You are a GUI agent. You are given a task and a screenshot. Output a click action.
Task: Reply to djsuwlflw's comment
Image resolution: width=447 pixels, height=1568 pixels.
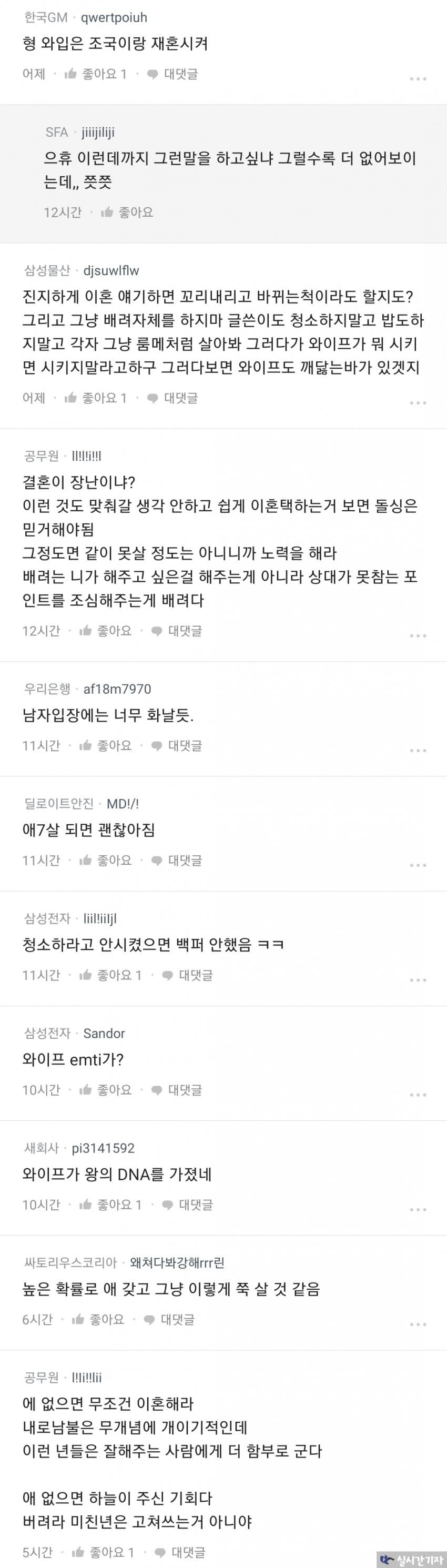[174, 398]
